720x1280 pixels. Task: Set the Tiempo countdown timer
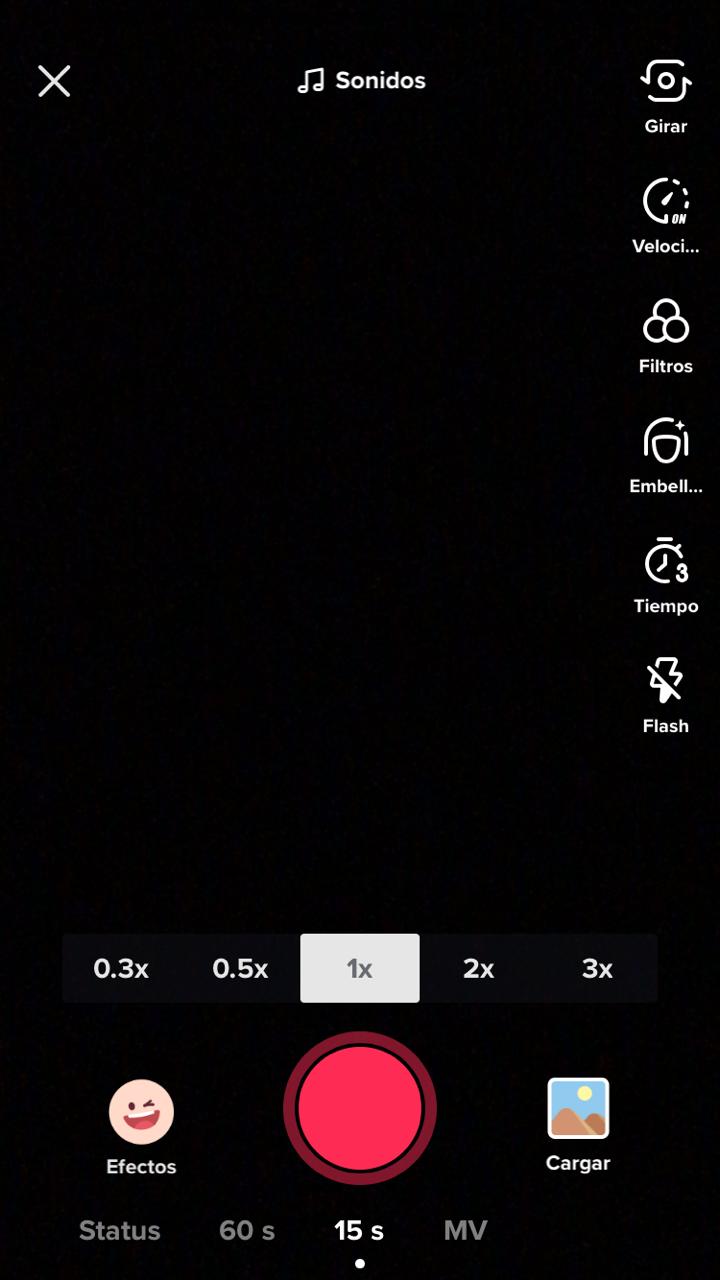point(665,575)
